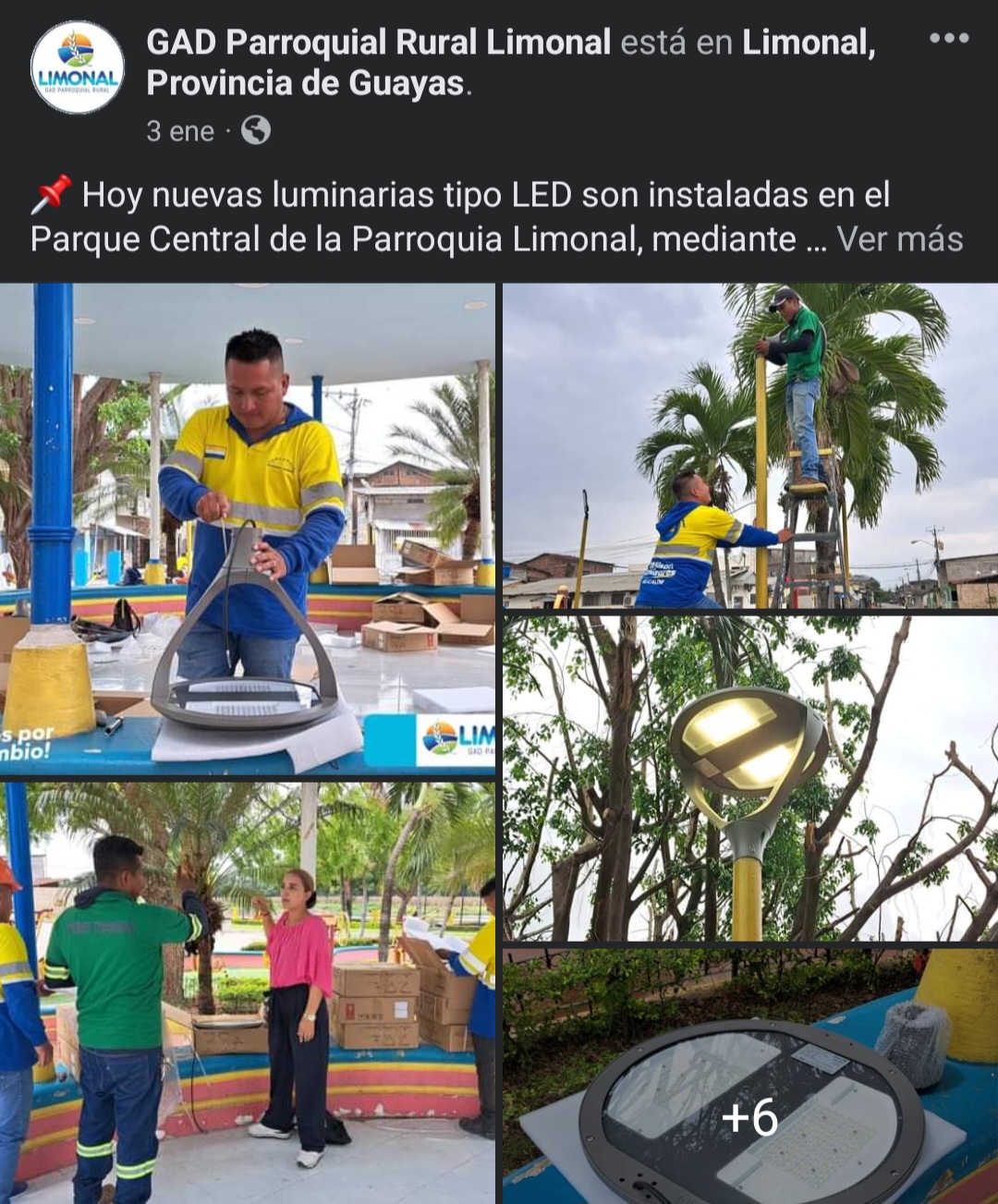Open photo of worker assembling LED lamp
Screen dimensions: 998x1204
tap(248, 529)
